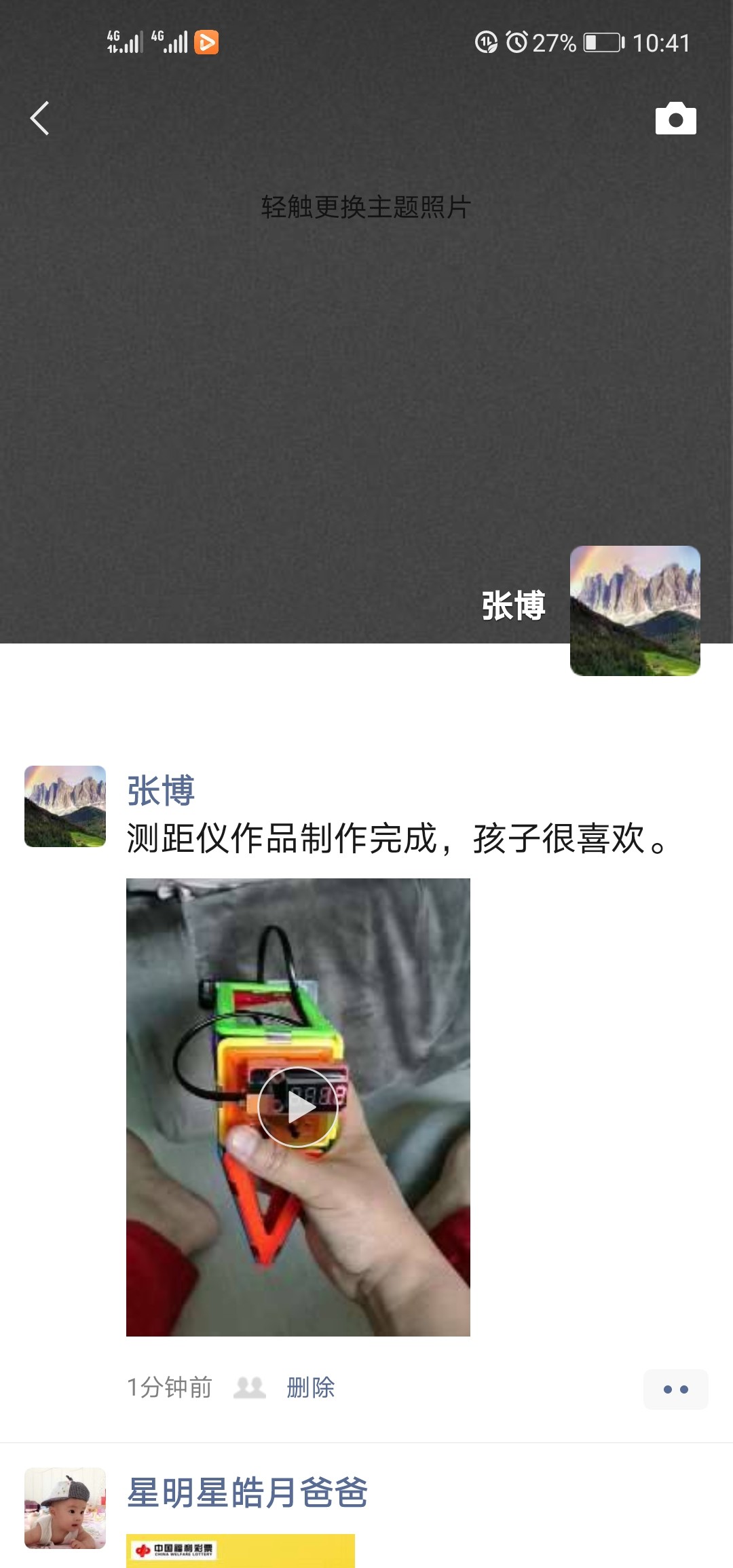
Task: Open the lottery image in 星明星皓月爸爸's post
Action: click(240, 1550)
